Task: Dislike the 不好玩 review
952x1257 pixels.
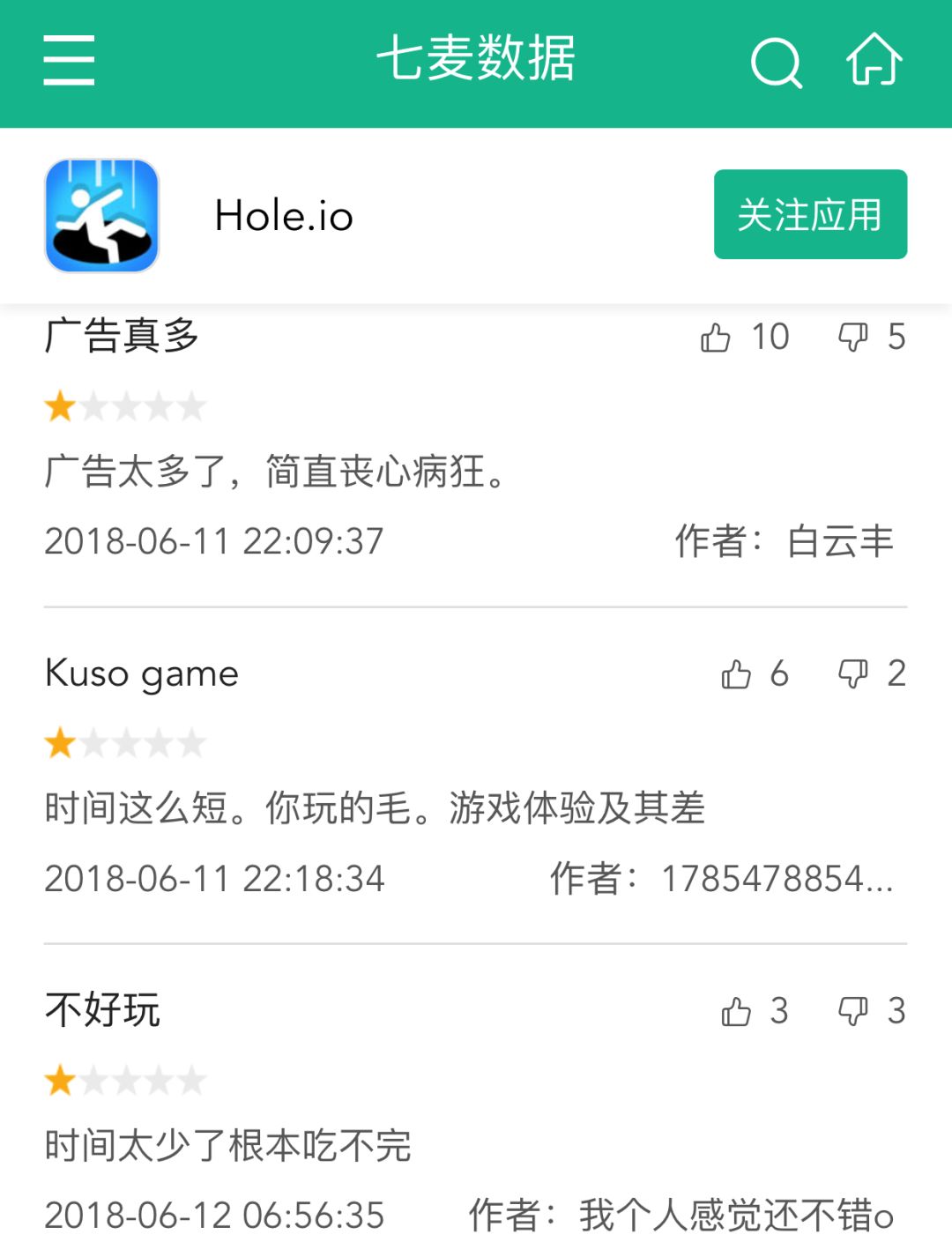Action: (x=852, y=1011)
